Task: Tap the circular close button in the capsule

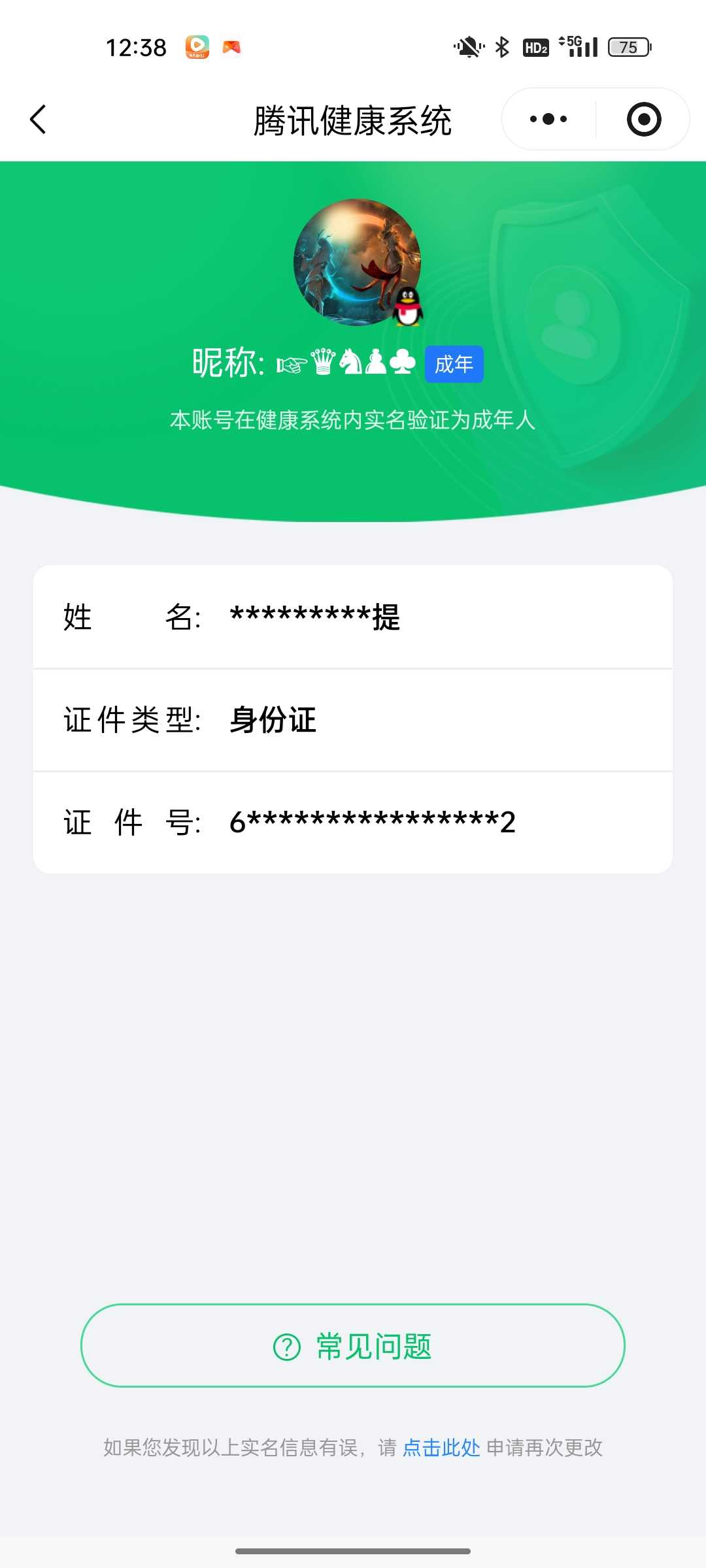Action: [643, 118]
